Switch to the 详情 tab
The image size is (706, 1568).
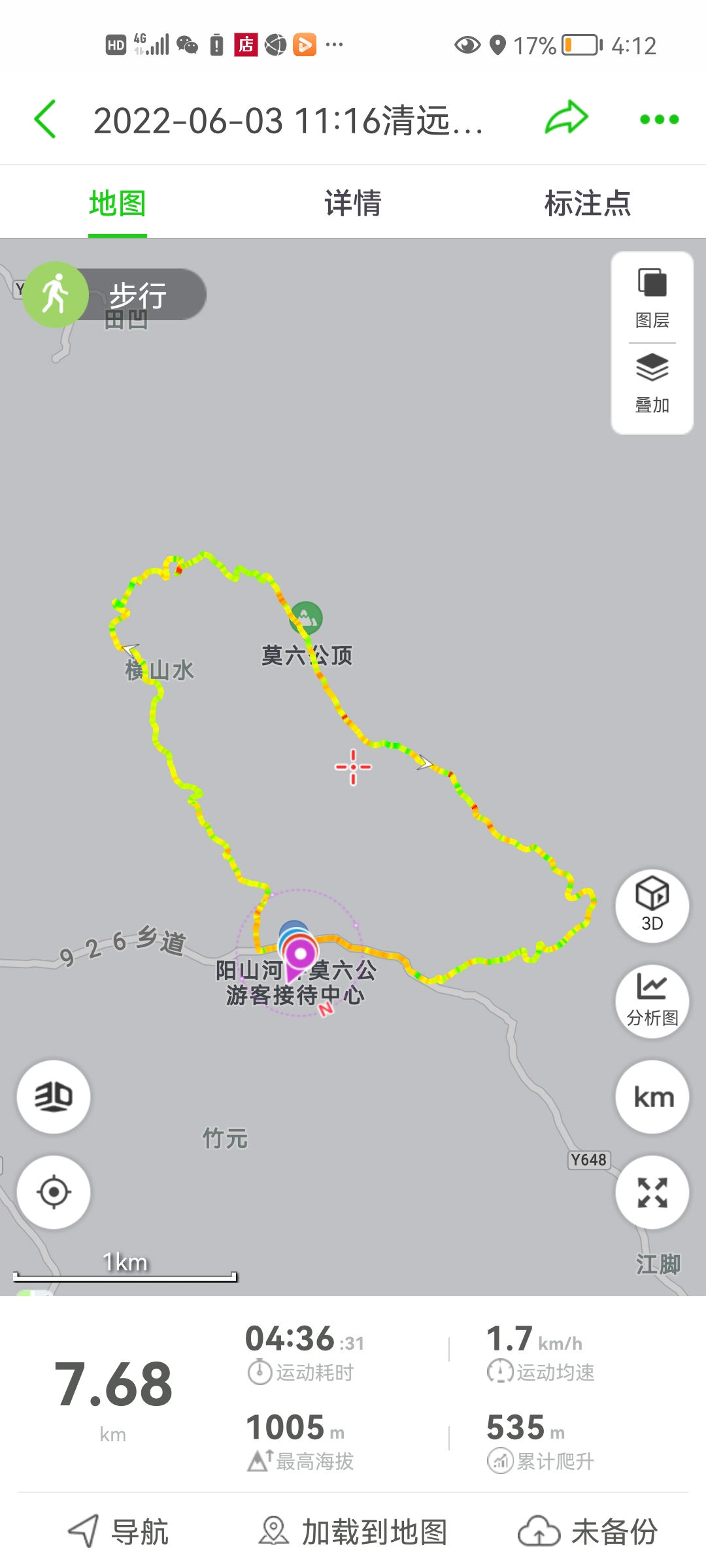(x=353, y=203)
